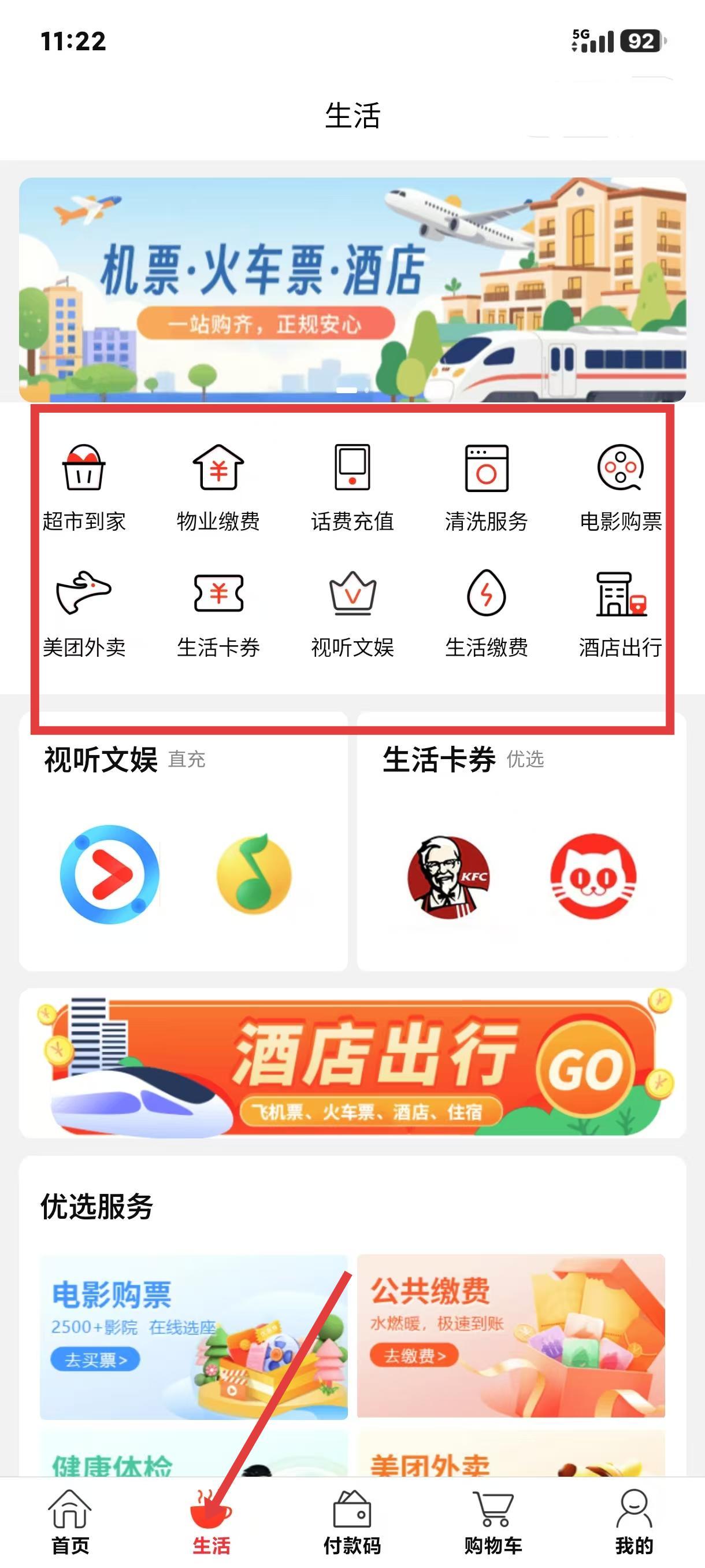Select 话费充值 for phone top-up

[x=352, y=487]
